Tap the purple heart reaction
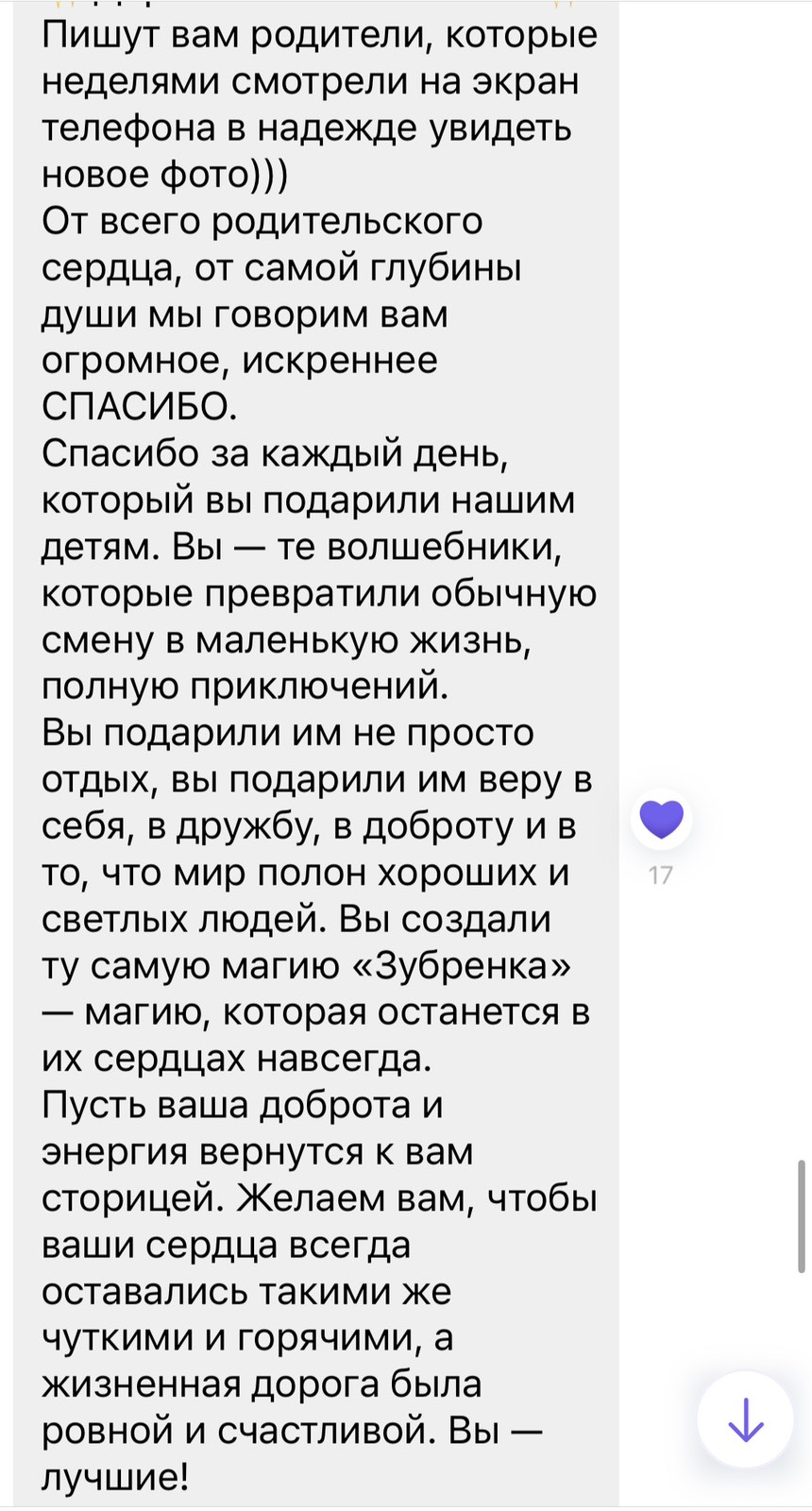The image size is (812, 1511). click(661, 819)
